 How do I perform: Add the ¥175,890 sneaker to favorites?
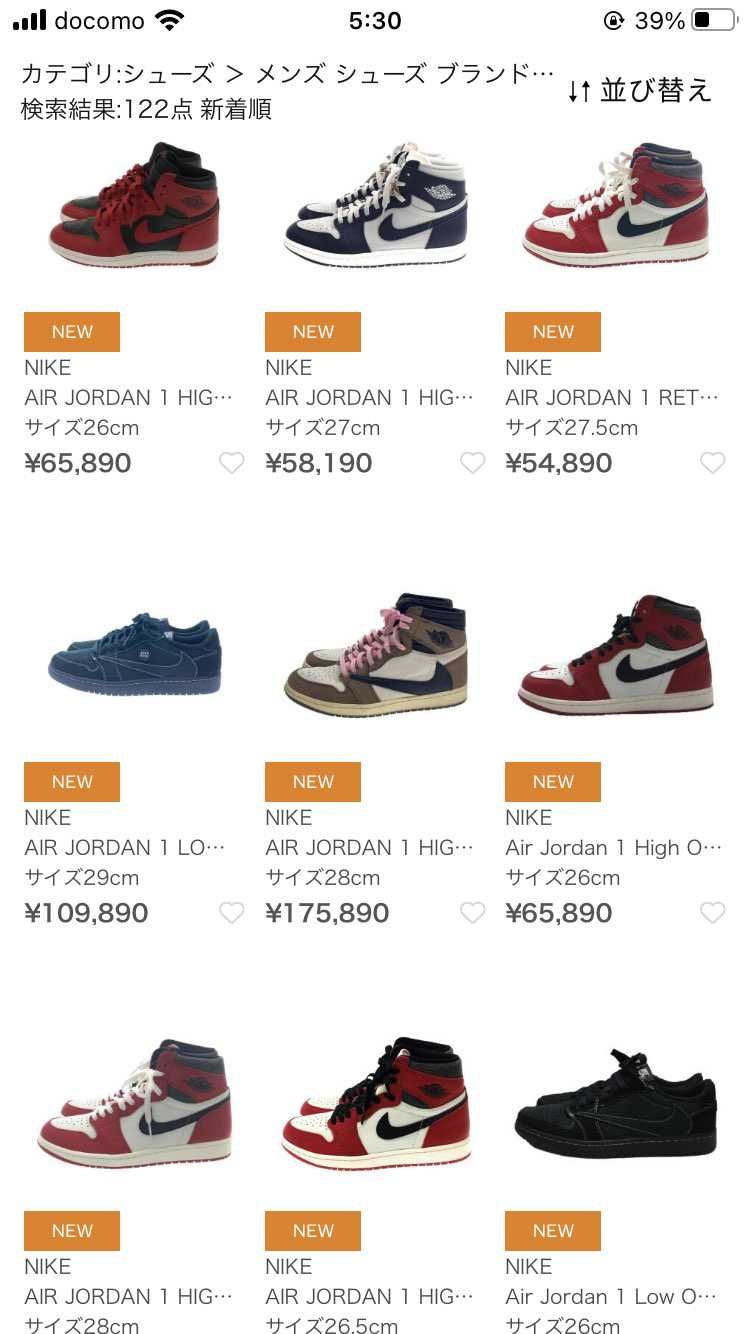click(x=472, y=913)
